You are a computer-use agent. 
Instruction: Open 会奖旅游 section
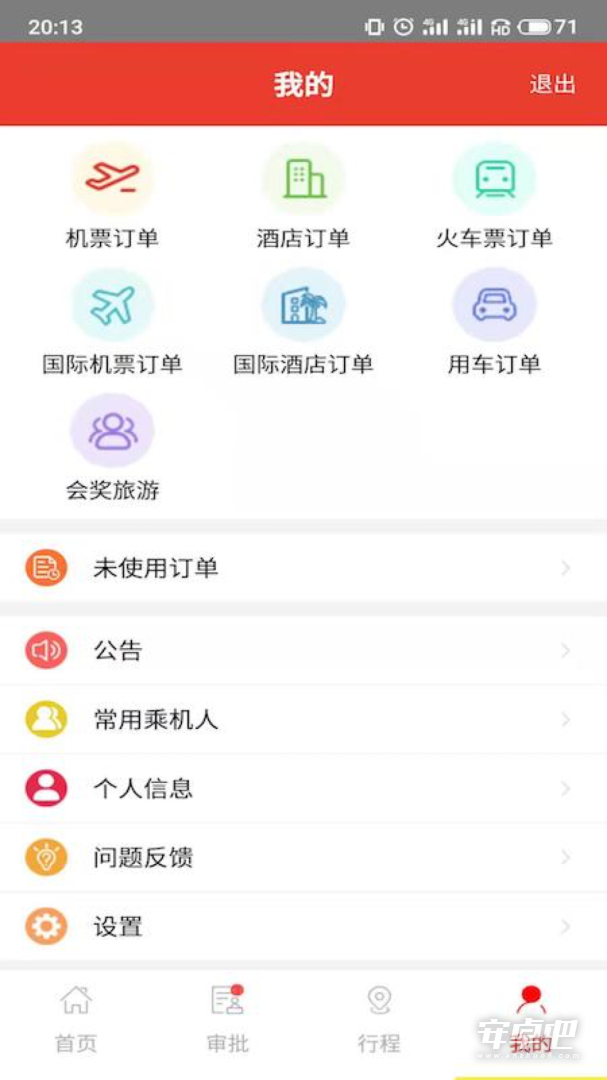(112, 448)
